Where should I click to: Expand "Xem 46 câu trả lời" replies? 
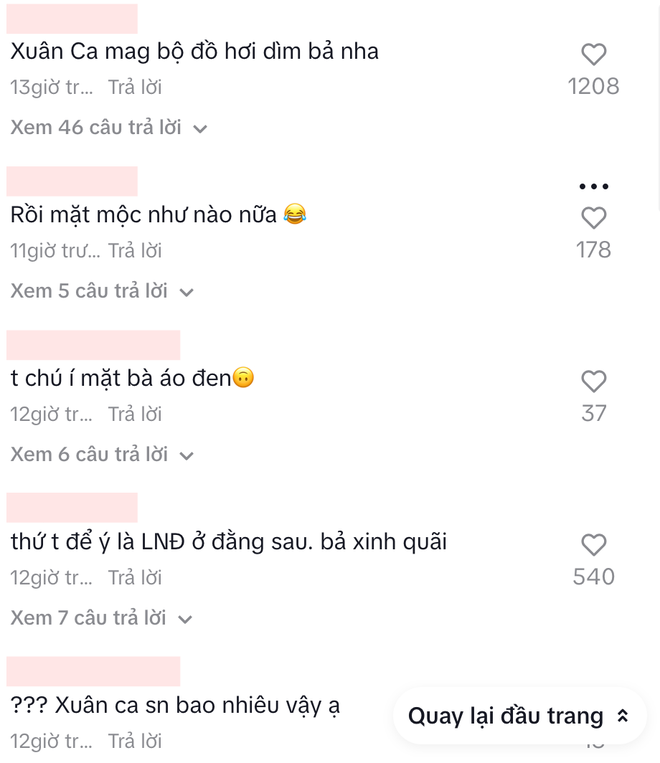[108, 128]
